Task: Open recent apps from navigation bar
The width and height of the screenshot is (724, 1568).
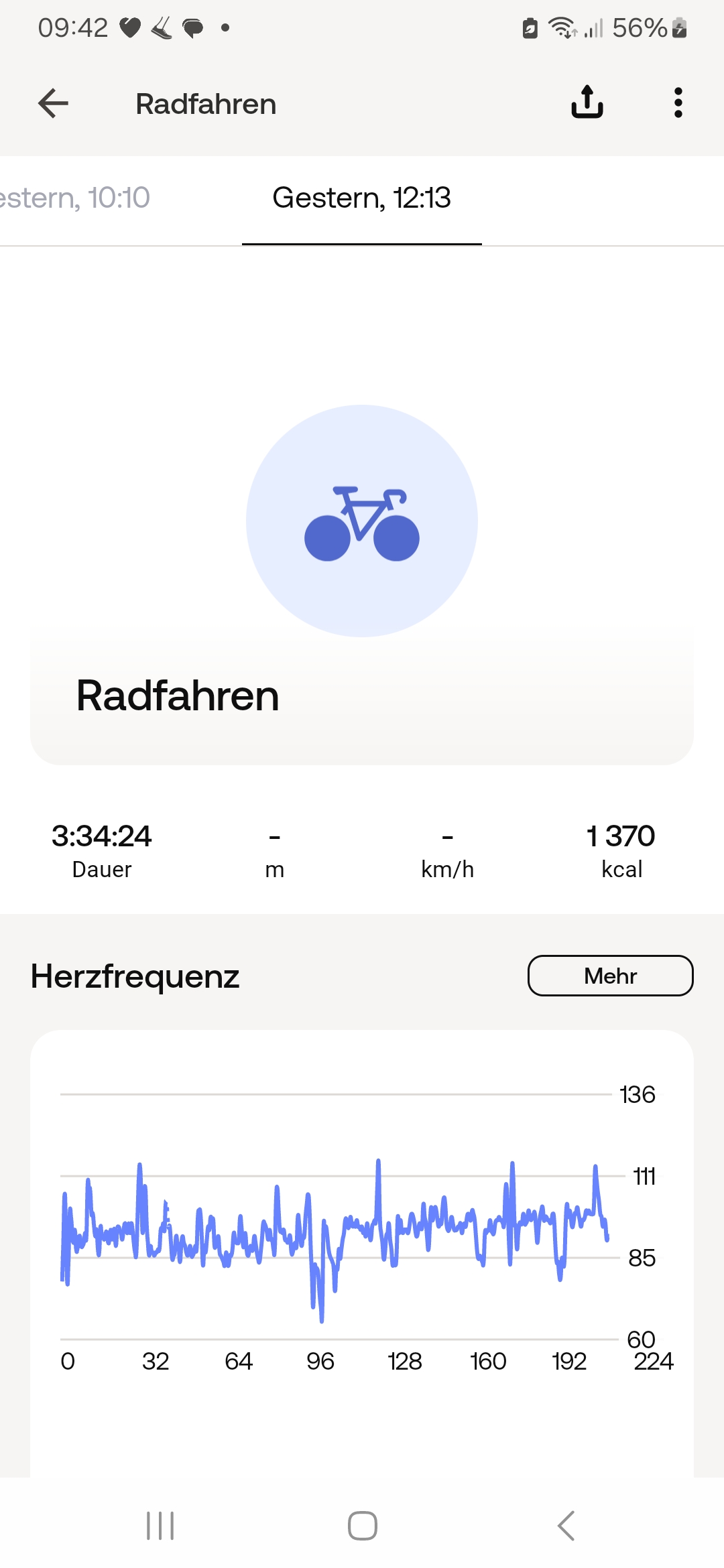Action: click(x=160, y=1526)
